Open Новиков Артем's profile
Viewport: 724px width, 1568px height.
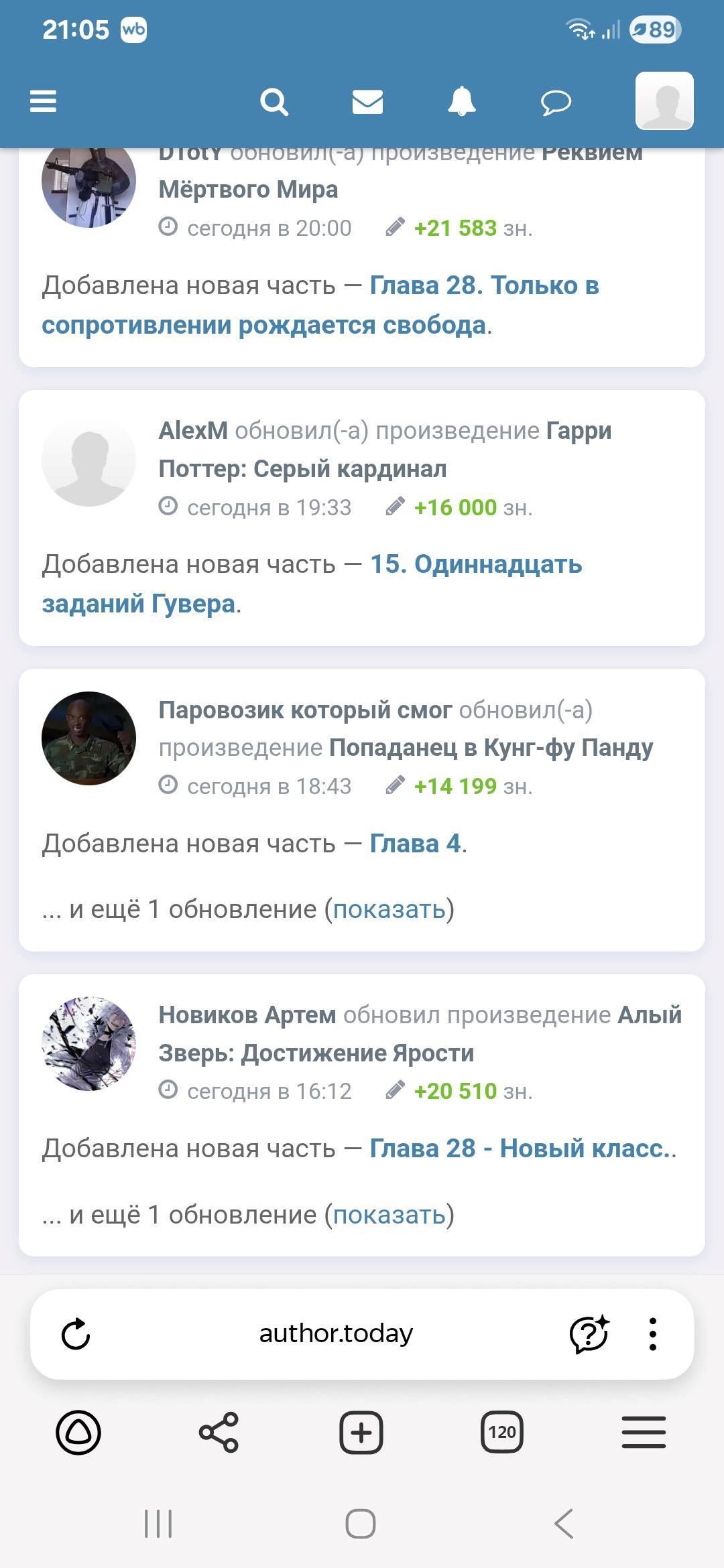[x=247, y=1015]
